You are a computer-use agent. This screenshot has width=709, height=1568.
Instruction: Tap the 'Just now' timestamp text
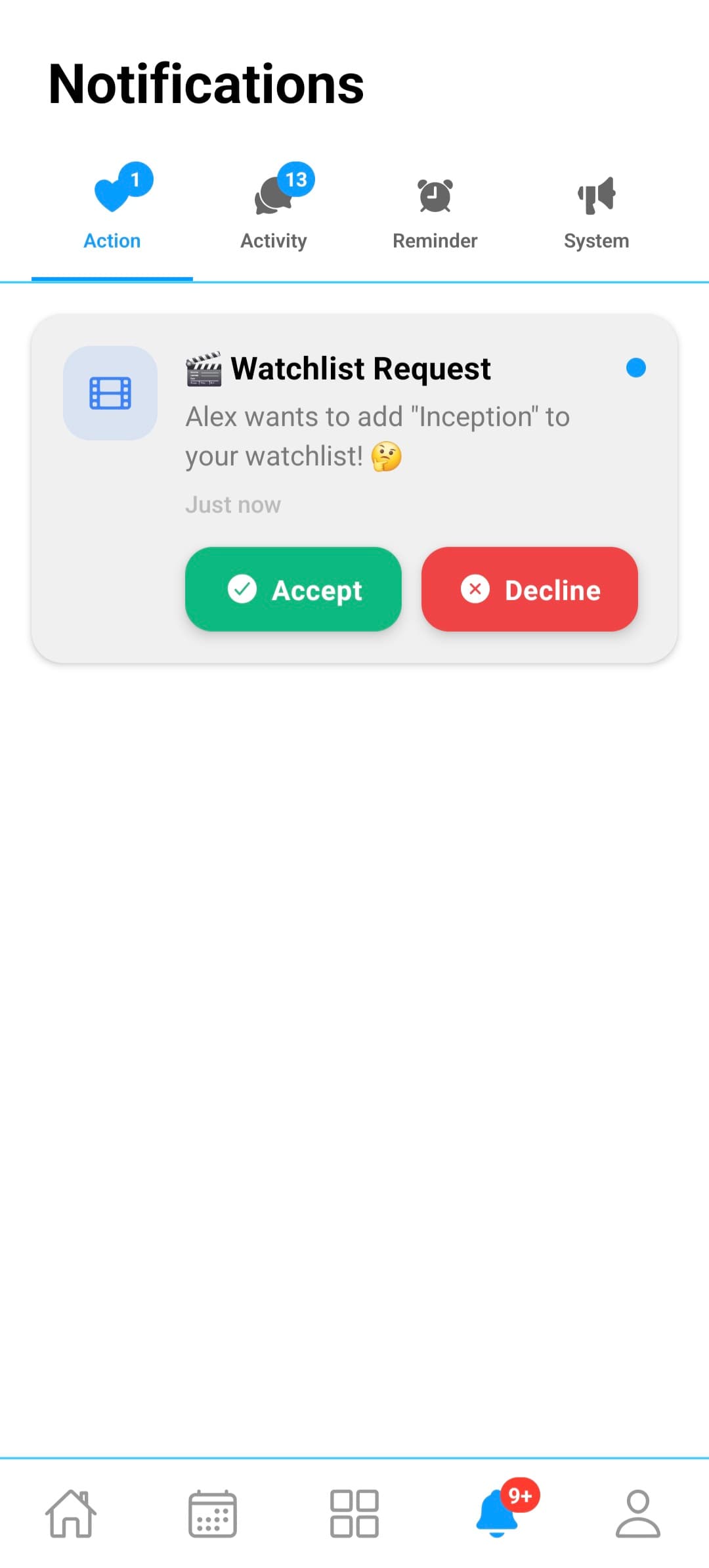click(233, 504)
